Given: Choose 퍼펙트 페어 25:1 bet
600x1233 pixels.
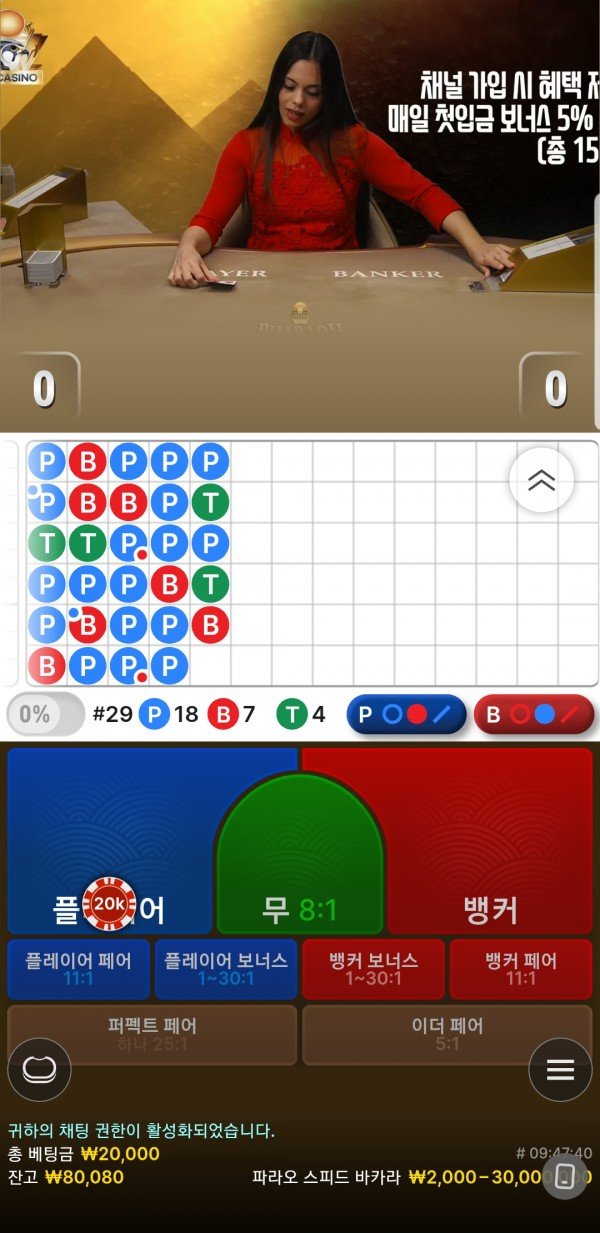Looking at the screenshot, I should tap(152, 1034).
